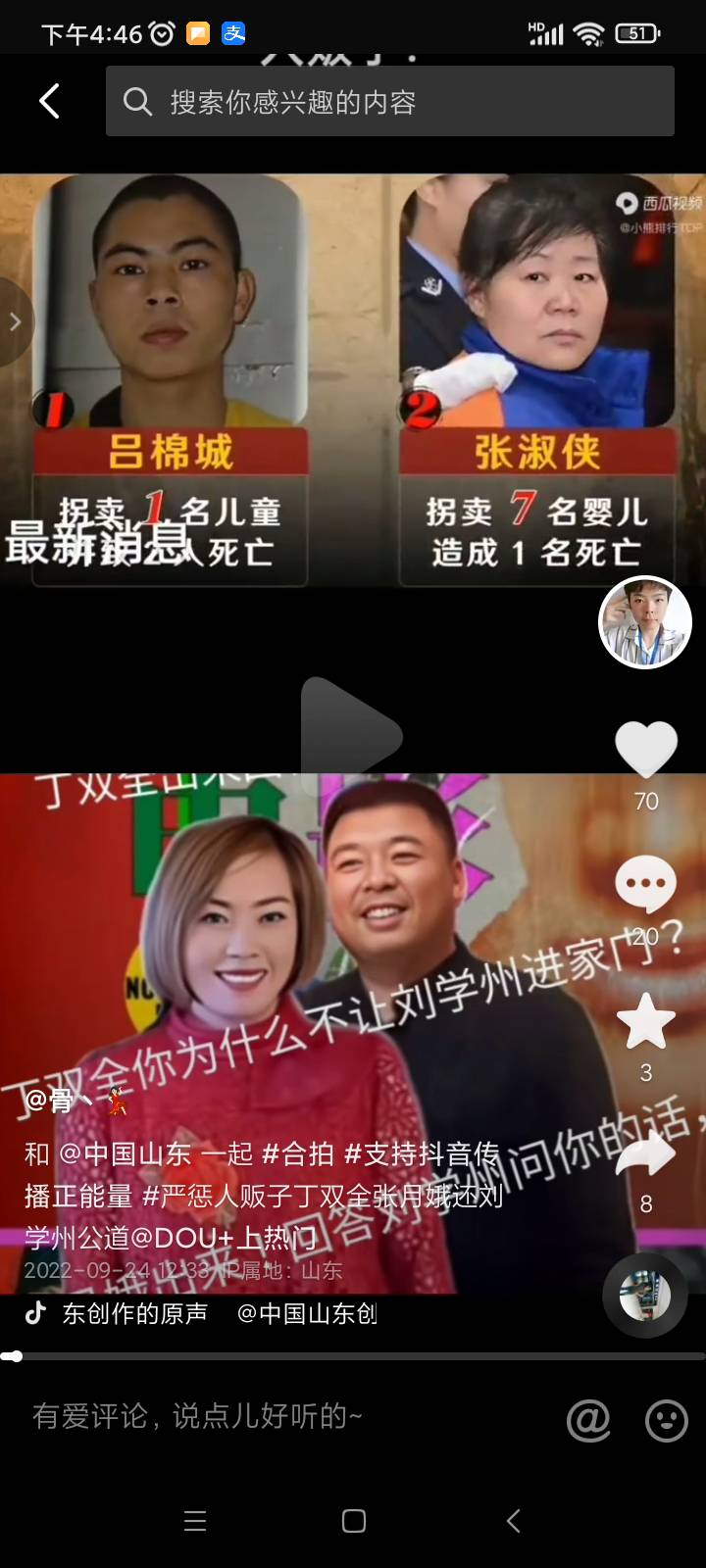Go back using the top arrow

point(49,101)
